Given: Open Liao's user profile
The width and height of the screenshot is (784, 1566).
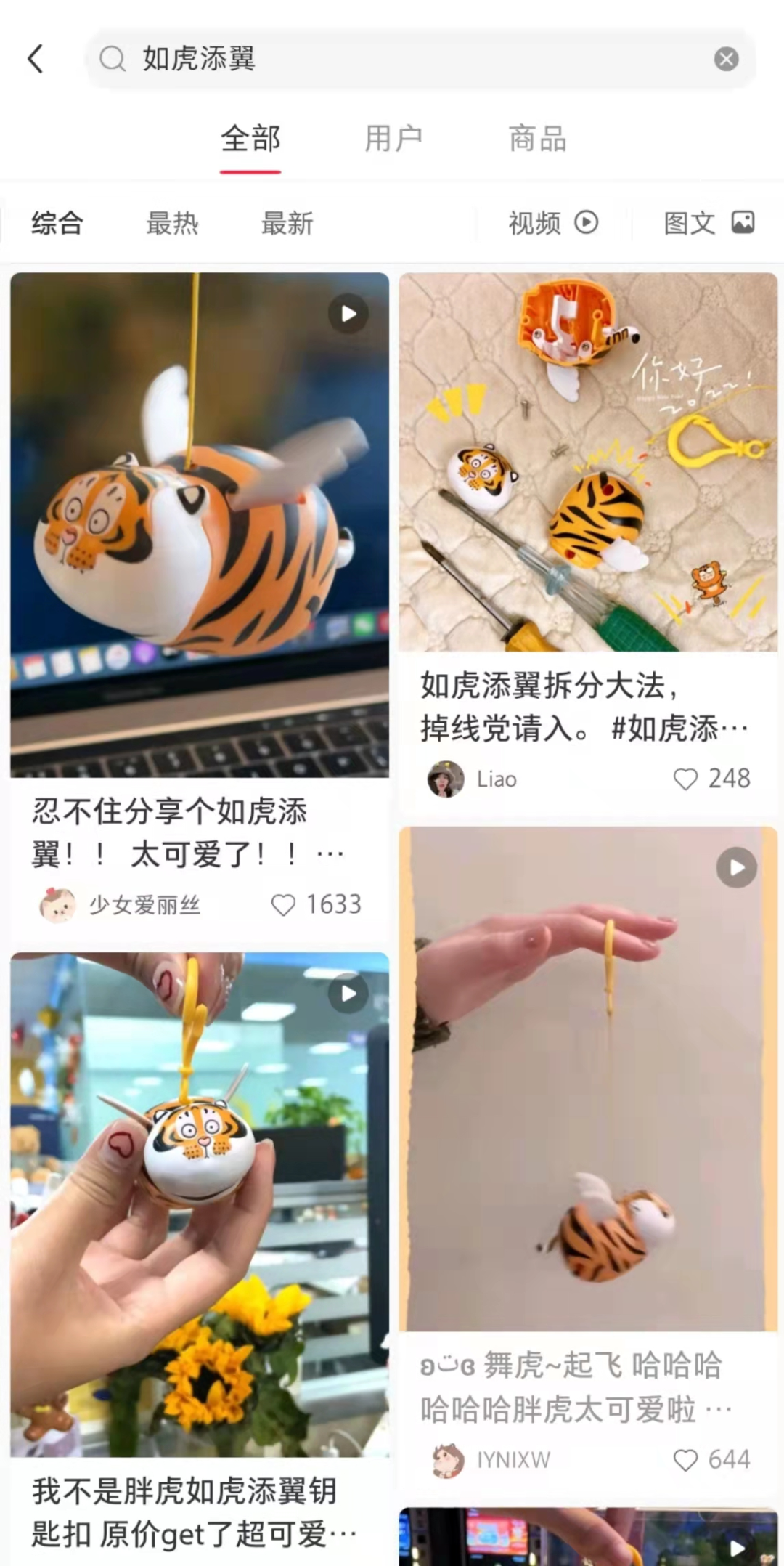Looking at the screenshot, I should 446,779.
